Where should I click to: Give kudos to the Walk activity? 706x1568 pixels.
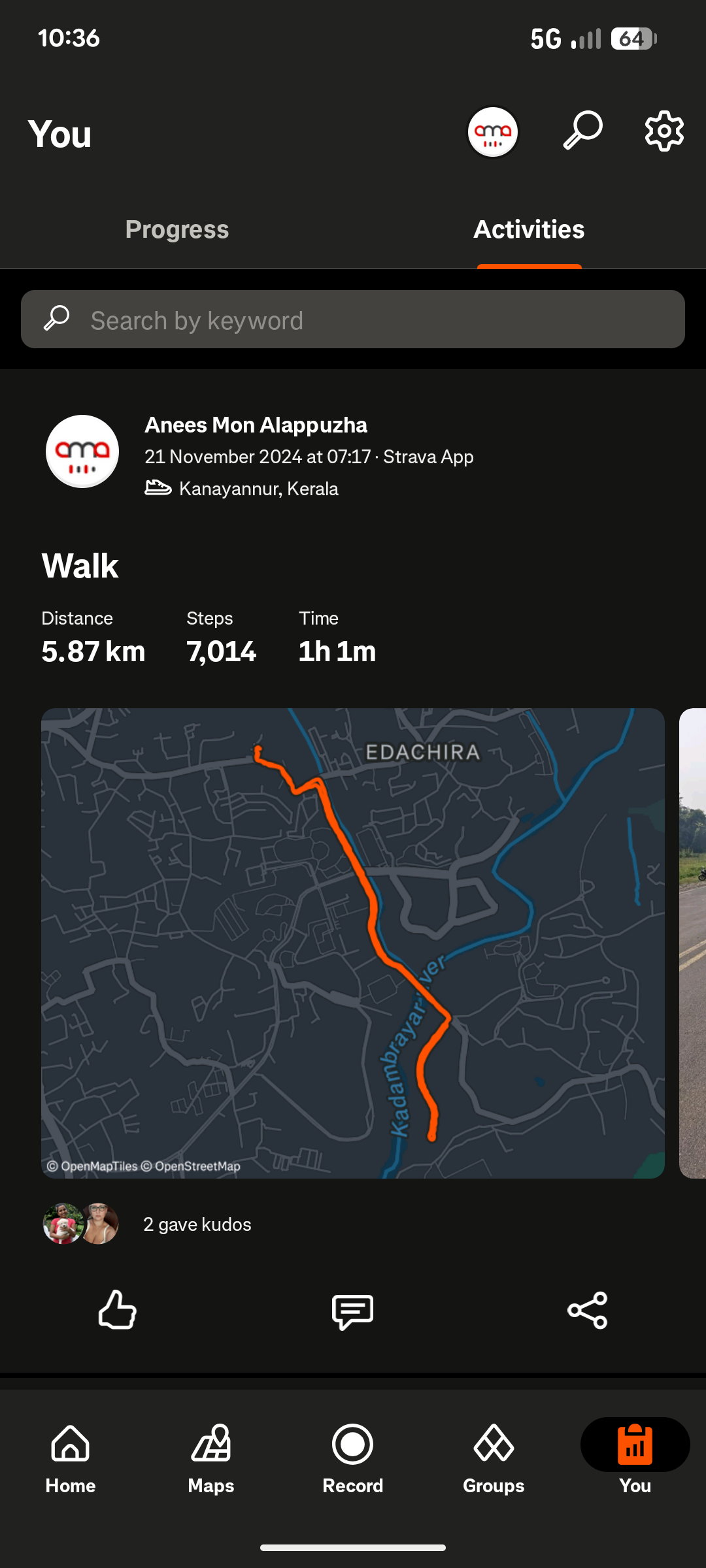(118, 1310)
